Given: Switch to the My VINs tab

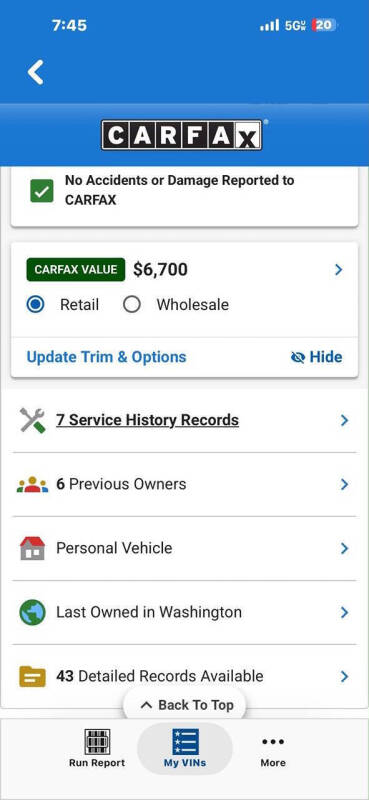Looking at the screenshot, I should click(185, 748).
